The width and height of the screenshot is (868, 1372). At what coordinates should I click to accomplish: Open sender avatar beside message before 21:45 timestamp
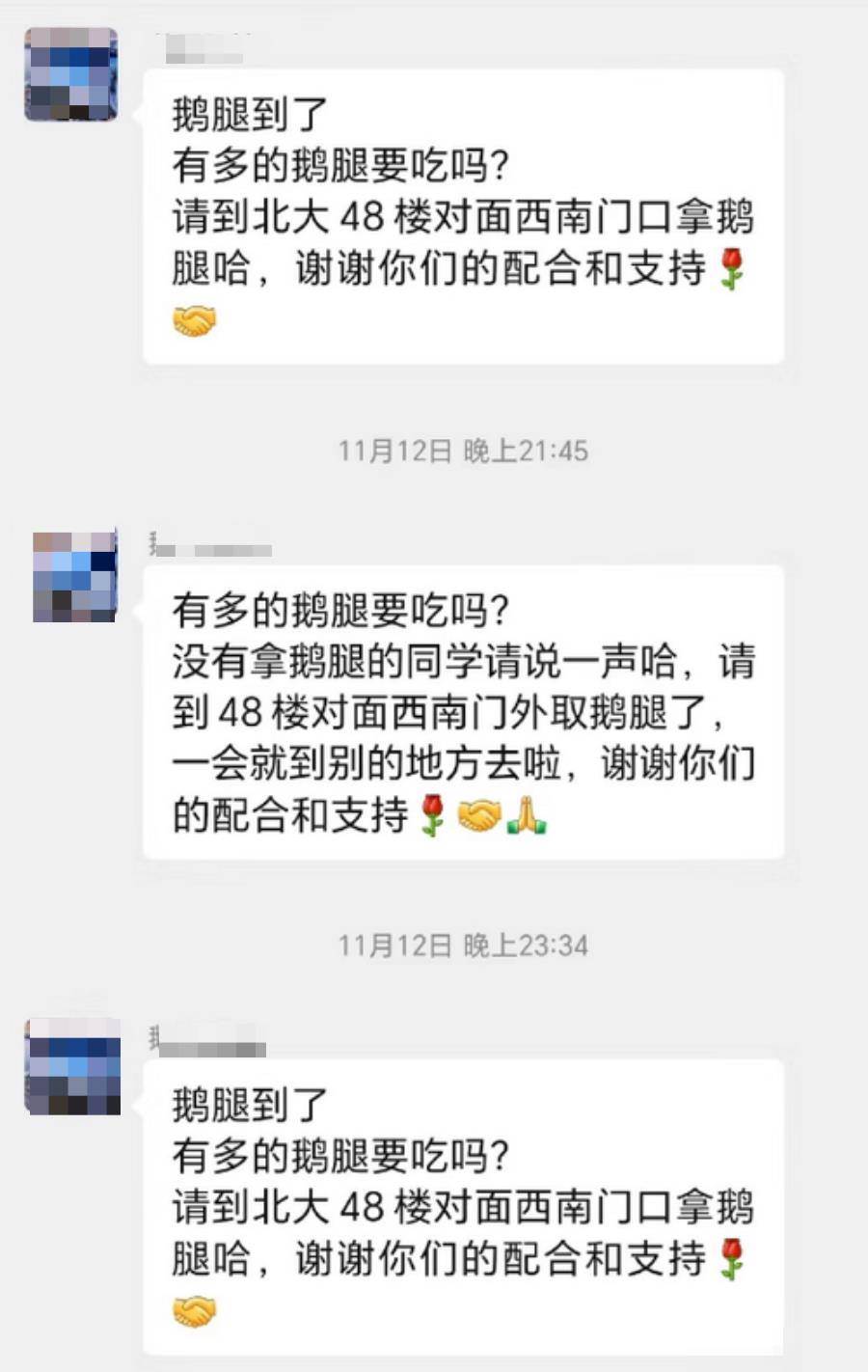tap(71, 74)
